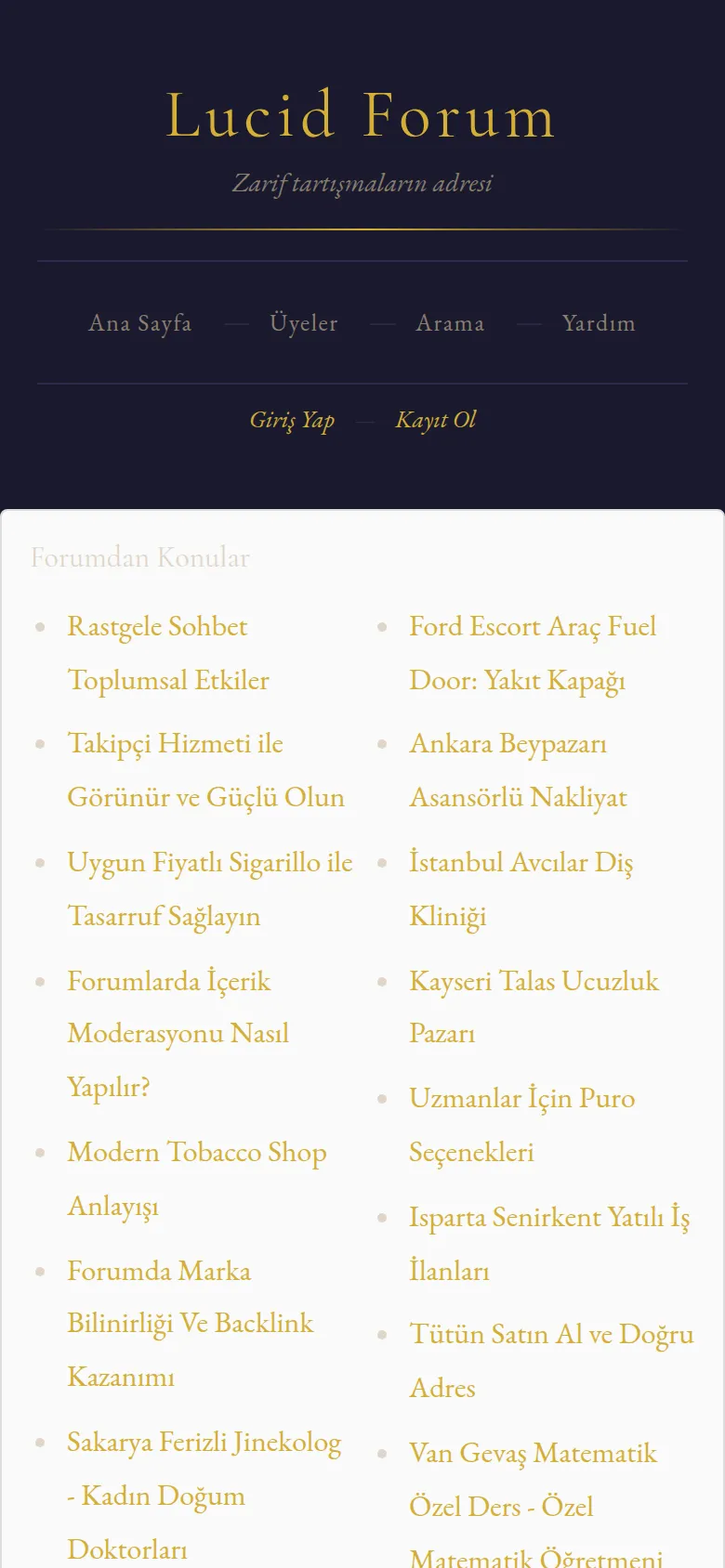Open the Yardım help page
Image resolution: width=725 pixels, height=1568 pixels.
coord(599,323)
